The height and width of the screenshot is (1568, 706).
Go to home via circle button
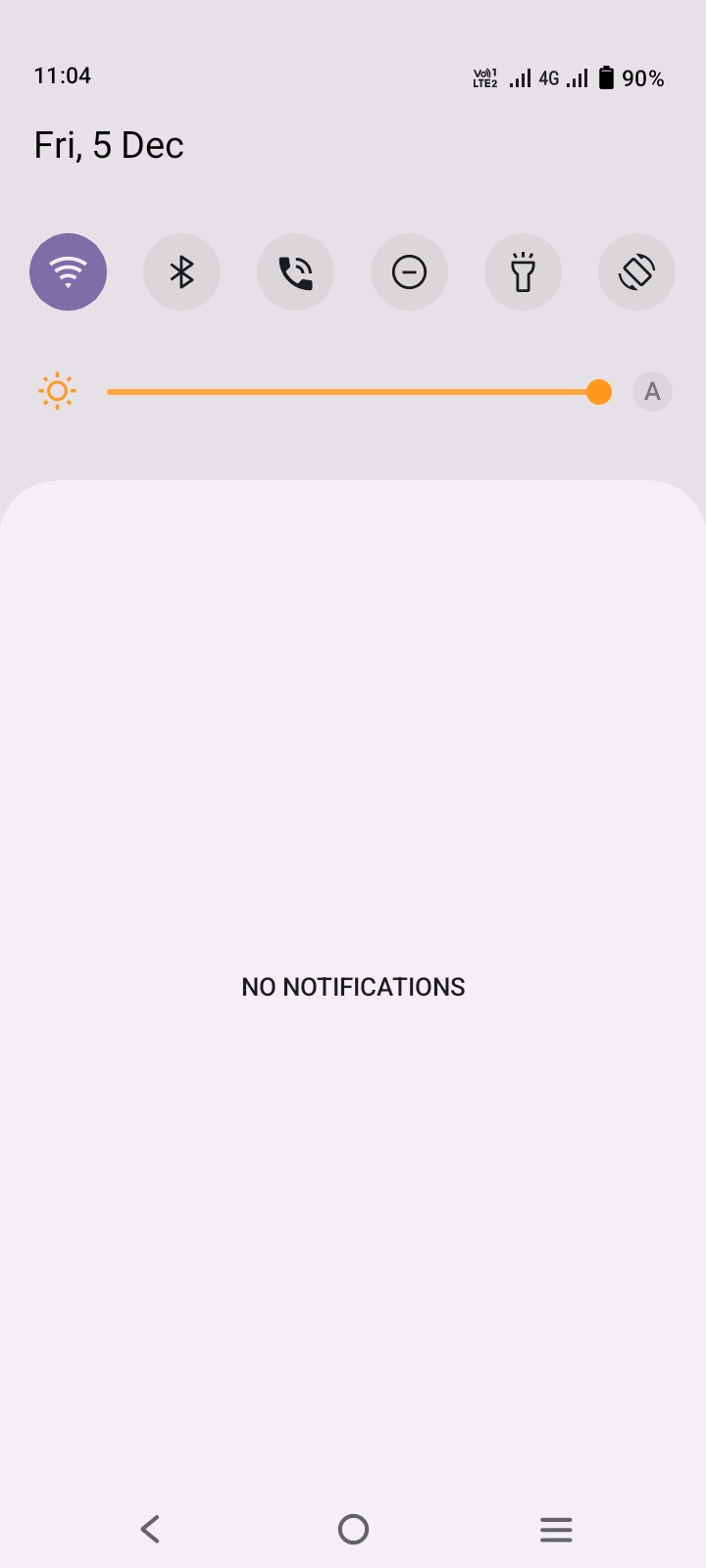click(x=353, y=1529)
